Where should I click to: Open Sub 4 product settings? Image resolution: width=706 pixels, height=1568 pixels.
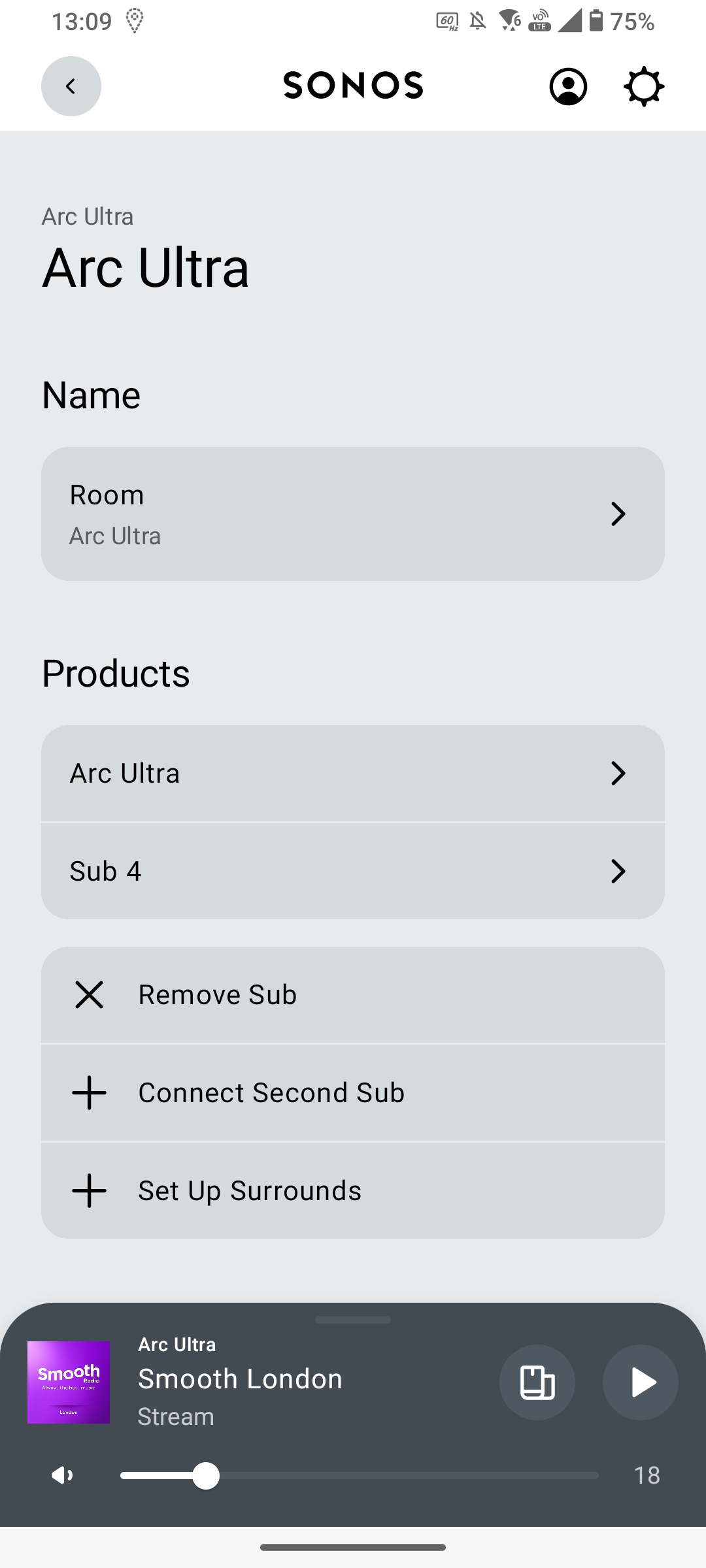[353, 871]
